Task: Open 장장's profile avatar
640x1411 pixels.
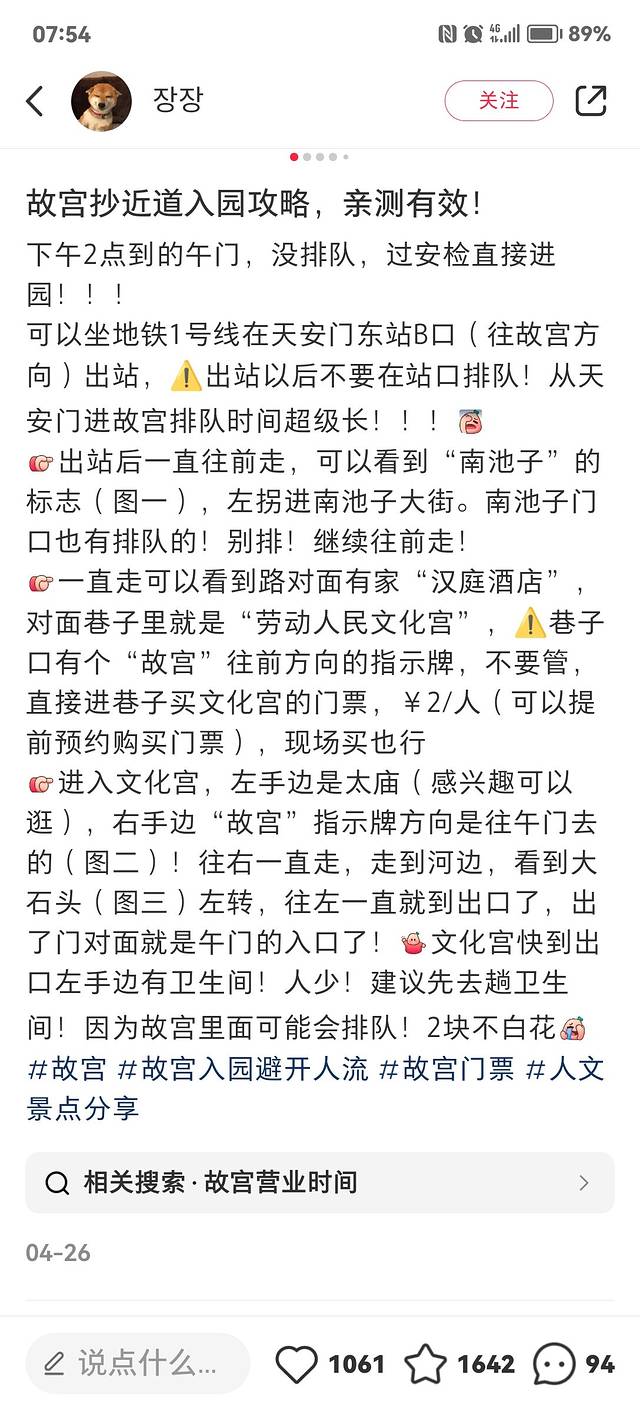Action: tap(101, 101)
